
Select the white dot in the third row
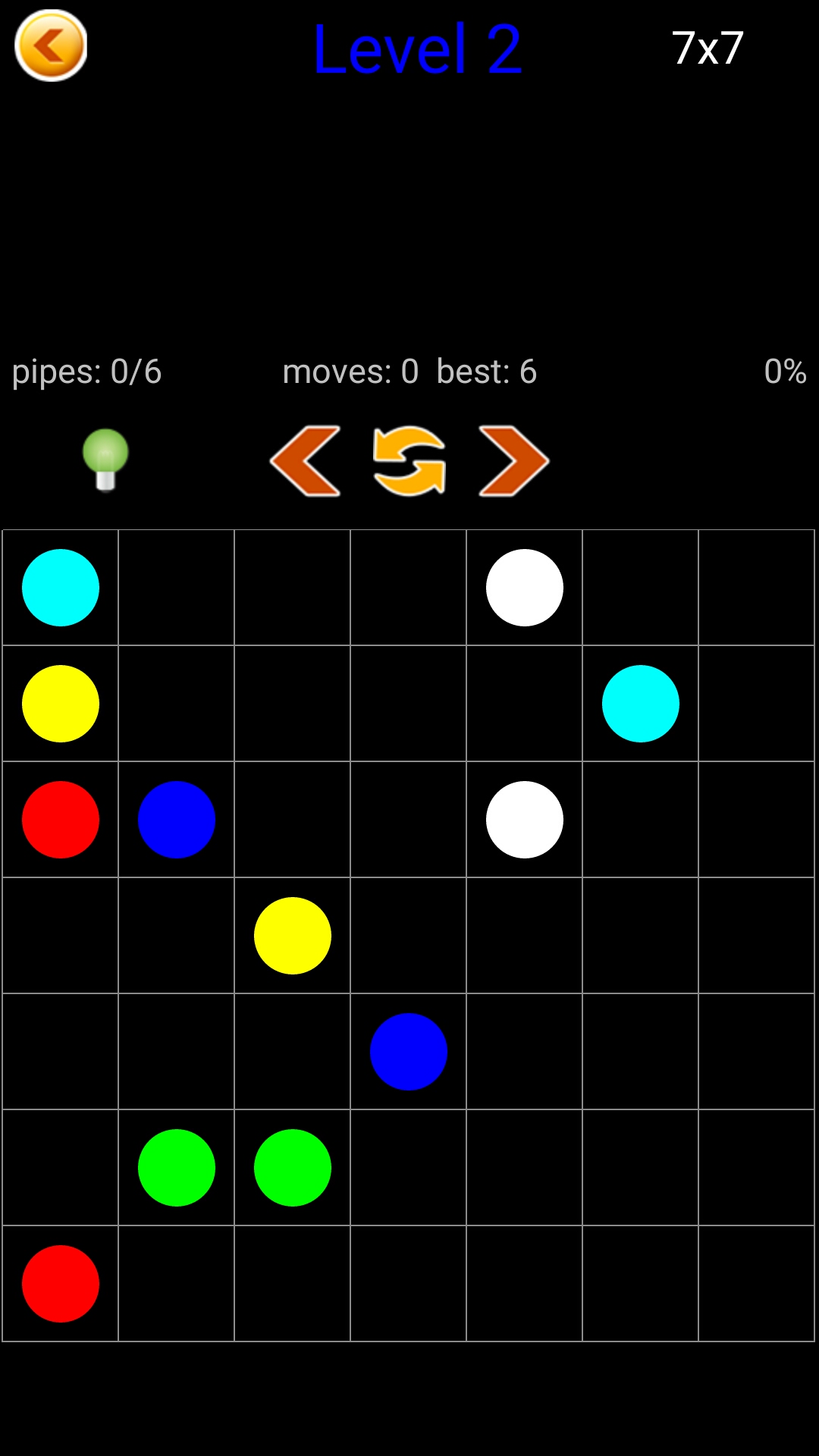(x=525, y=820)
